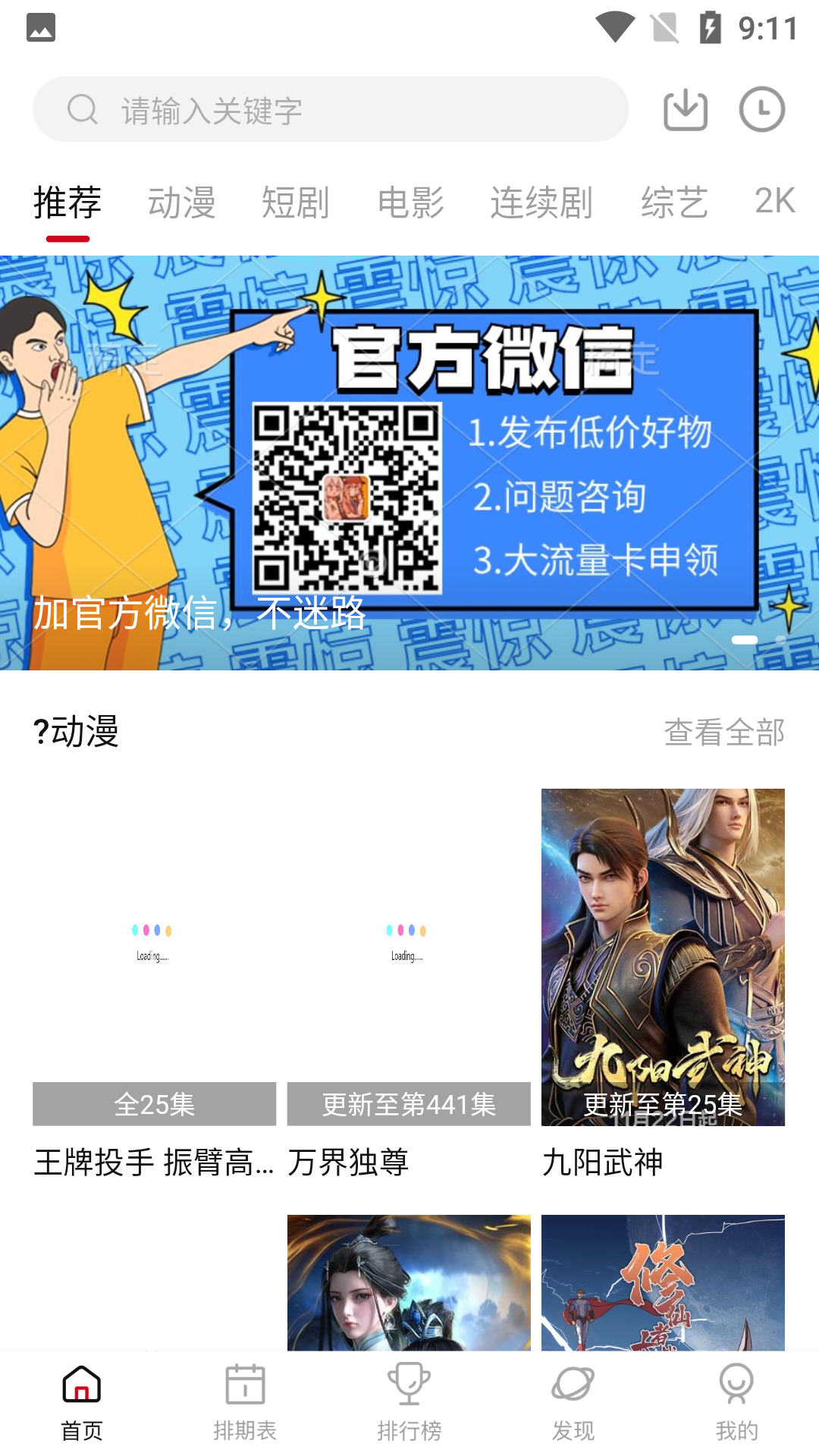Screen dimensions: 819x1456
Task: Switch to 发现 discover tab
Action: click(x=573, y=1403)
